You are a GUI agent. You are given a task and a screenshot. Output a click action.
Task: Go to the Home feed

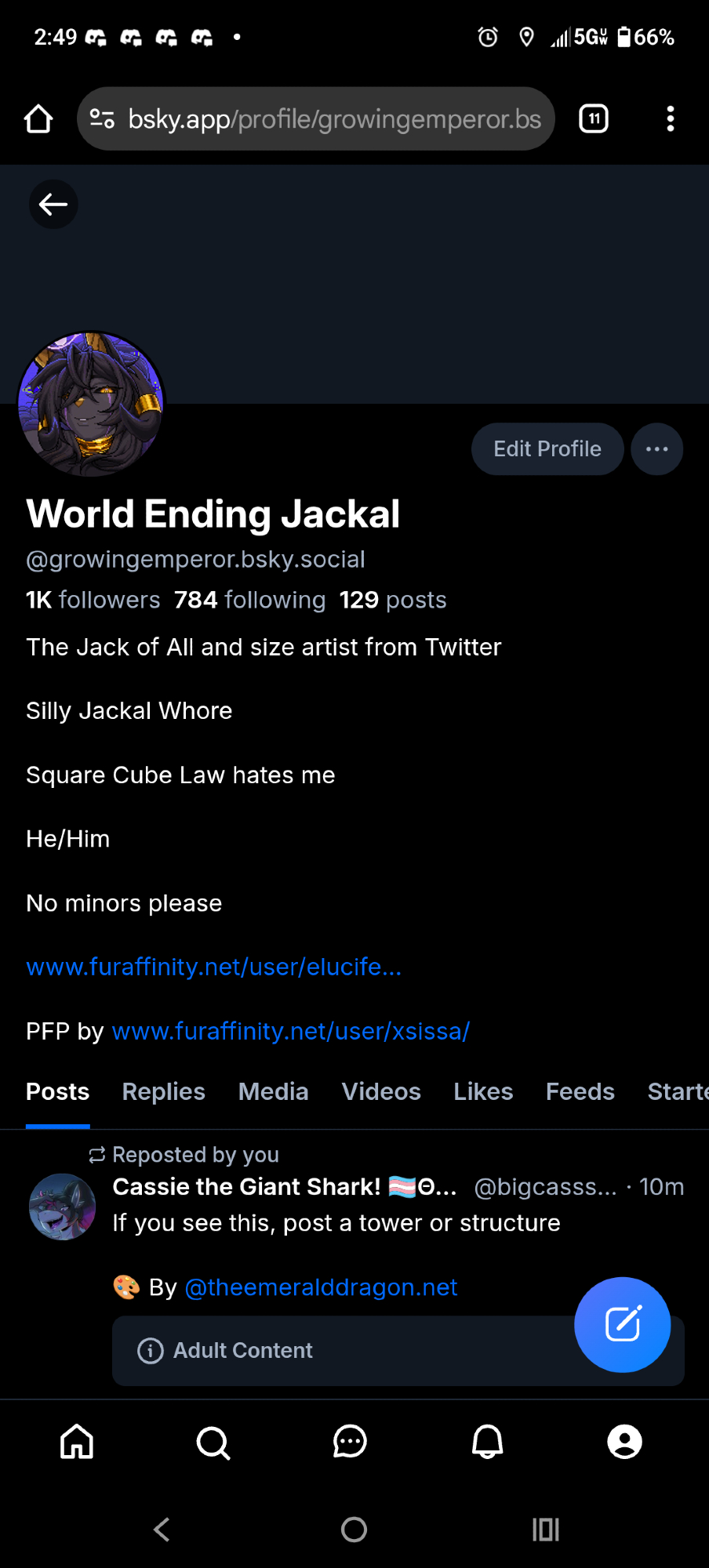coord(77,1441)
